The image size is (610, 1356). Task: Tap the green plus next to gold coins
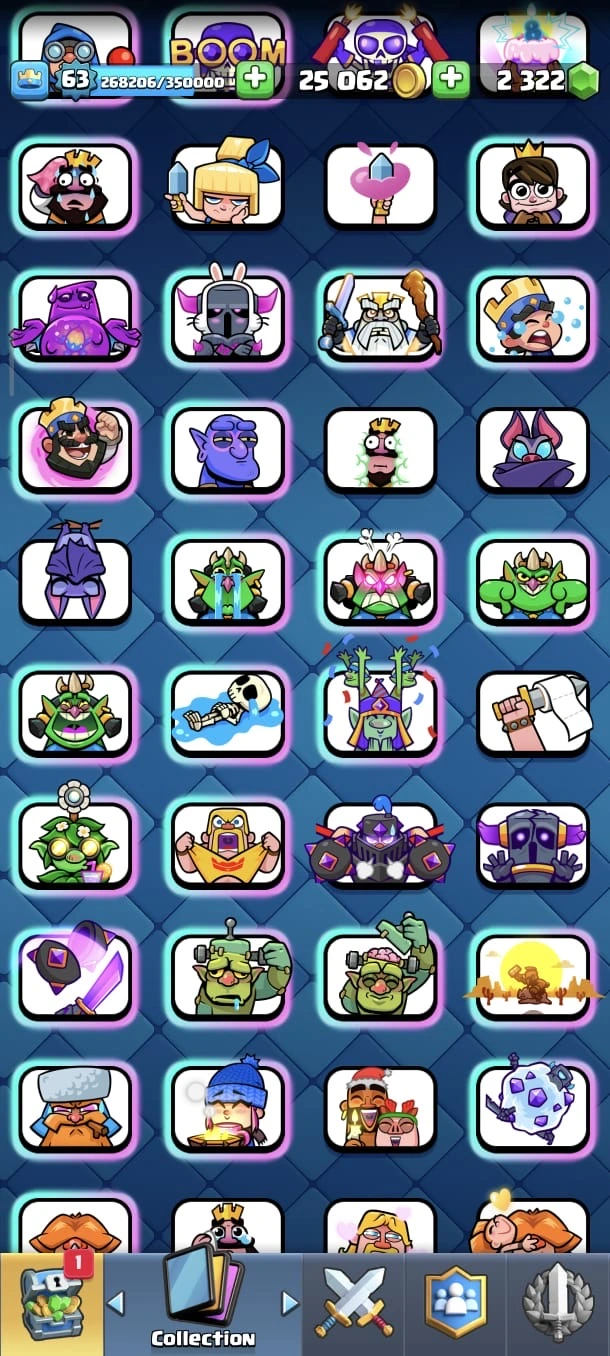click(x=451, y=79)
